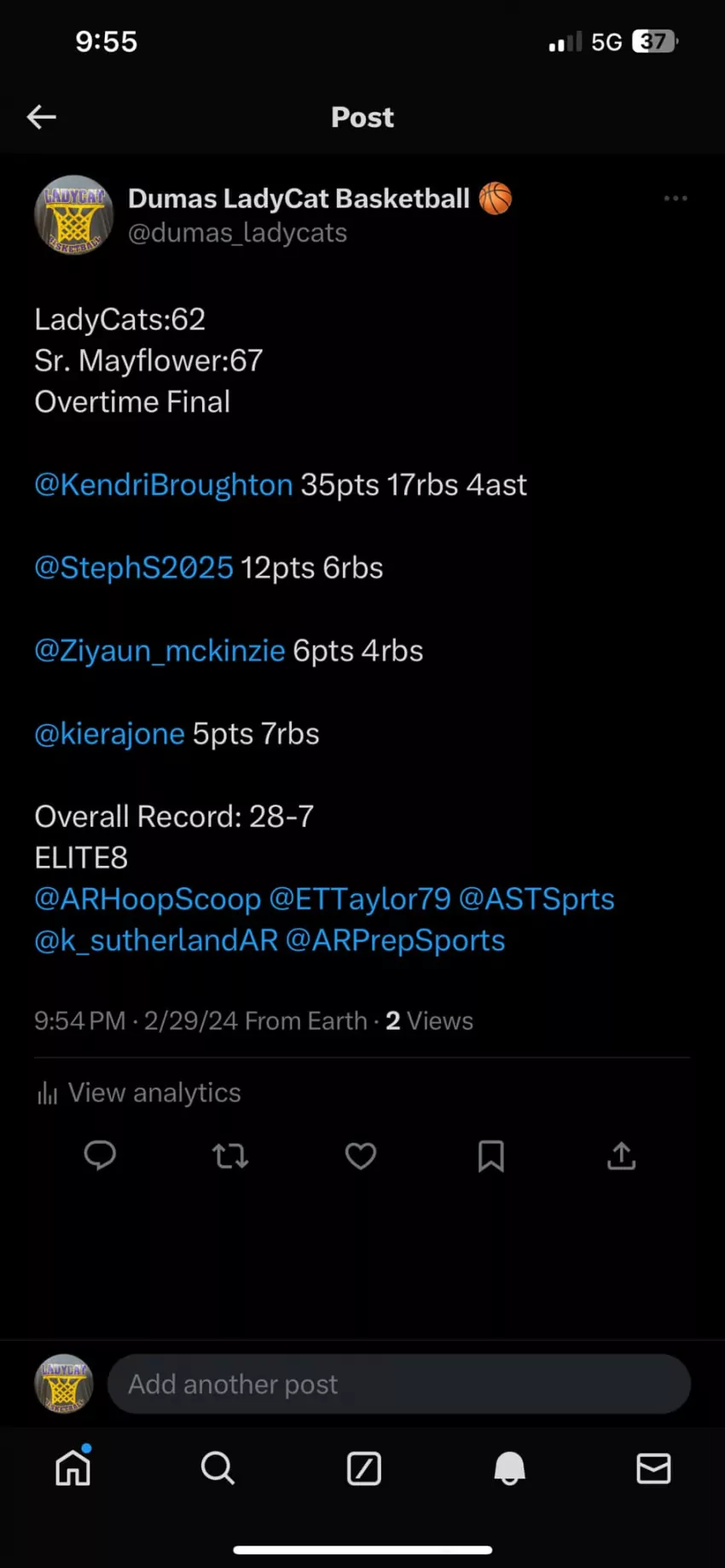Open the post's three-dot overflow menu
The height and width of the screenshot is (1568, 725).
click(675, 198)
